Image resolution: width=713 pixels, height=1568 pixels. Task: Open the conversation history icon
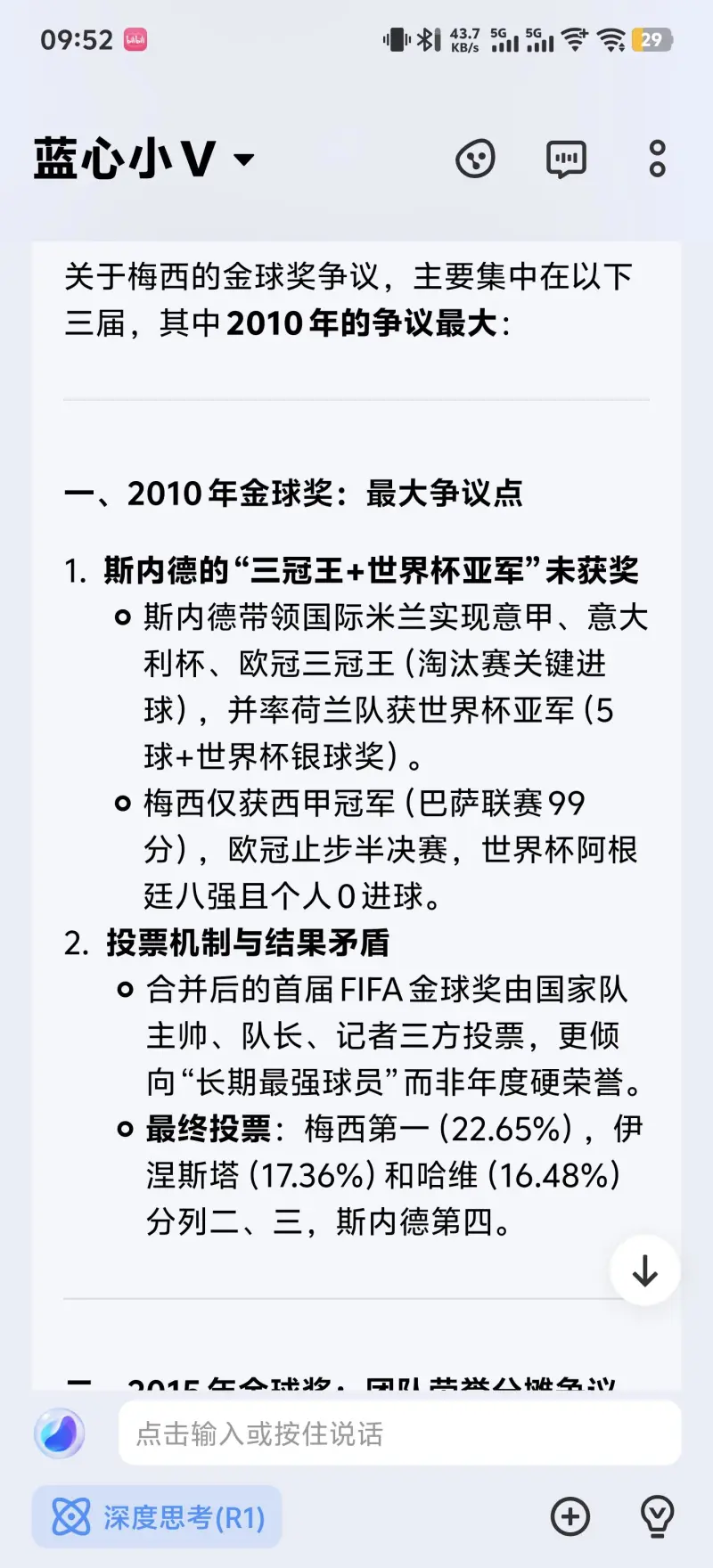click(x=566, y=159)
